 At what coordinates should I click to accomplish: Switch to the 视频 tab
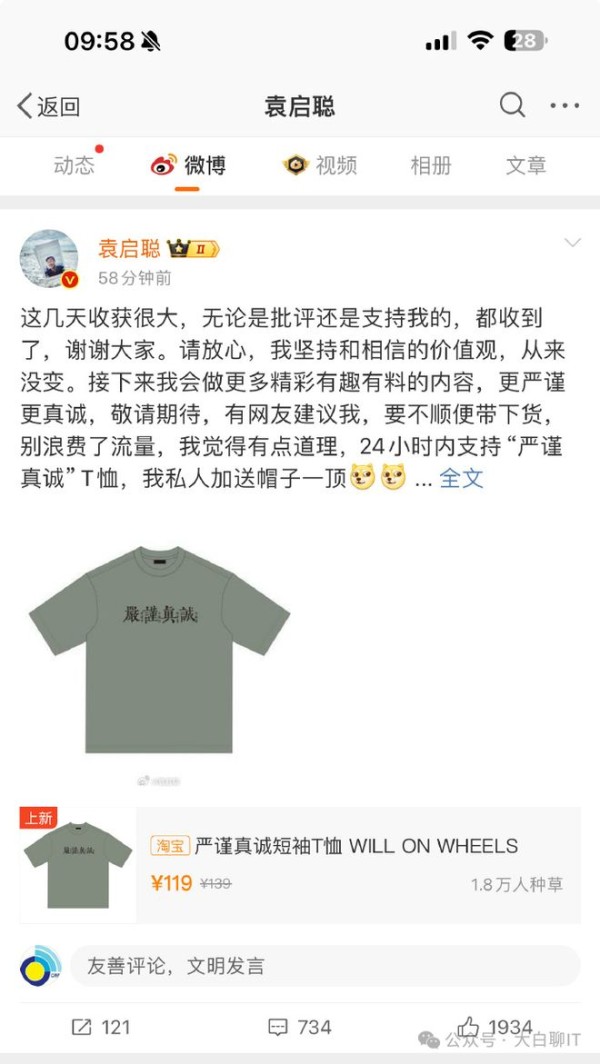[320, 165]
